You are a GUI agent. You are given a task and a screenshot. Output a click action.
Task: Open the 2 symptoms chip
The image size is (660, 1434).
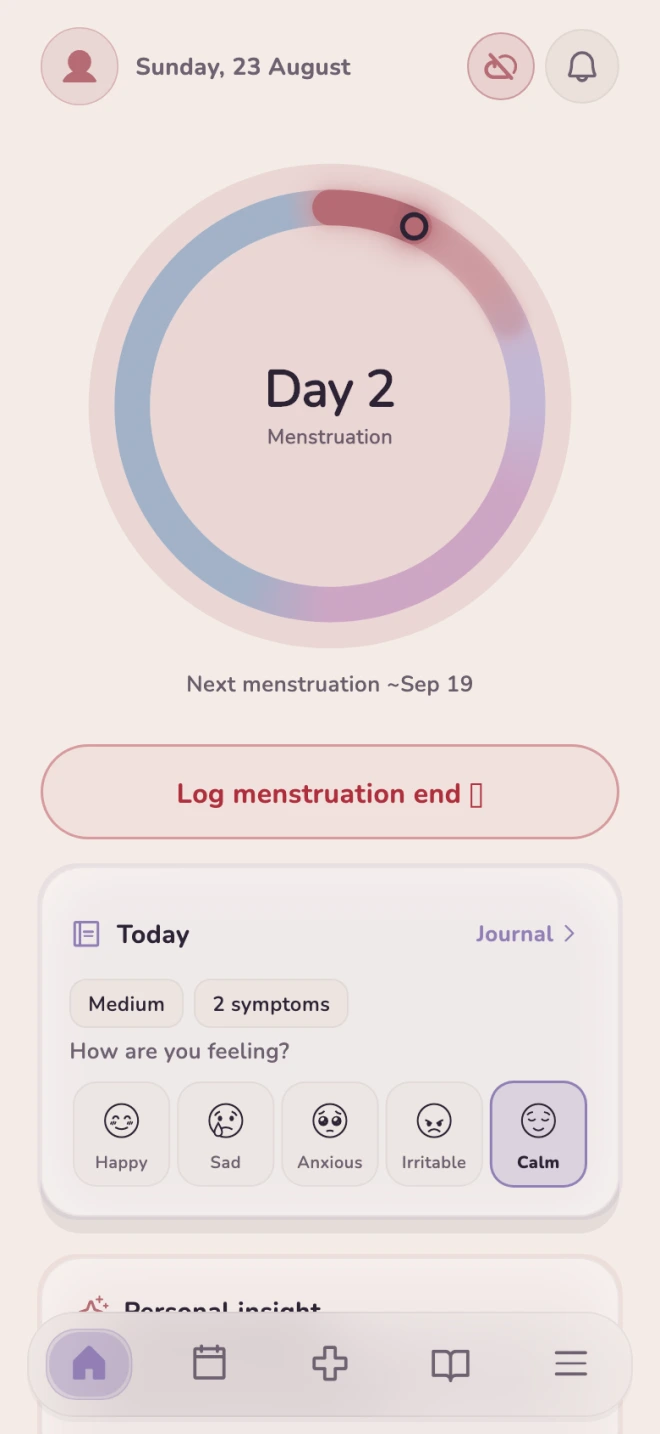pos(271,1004)
